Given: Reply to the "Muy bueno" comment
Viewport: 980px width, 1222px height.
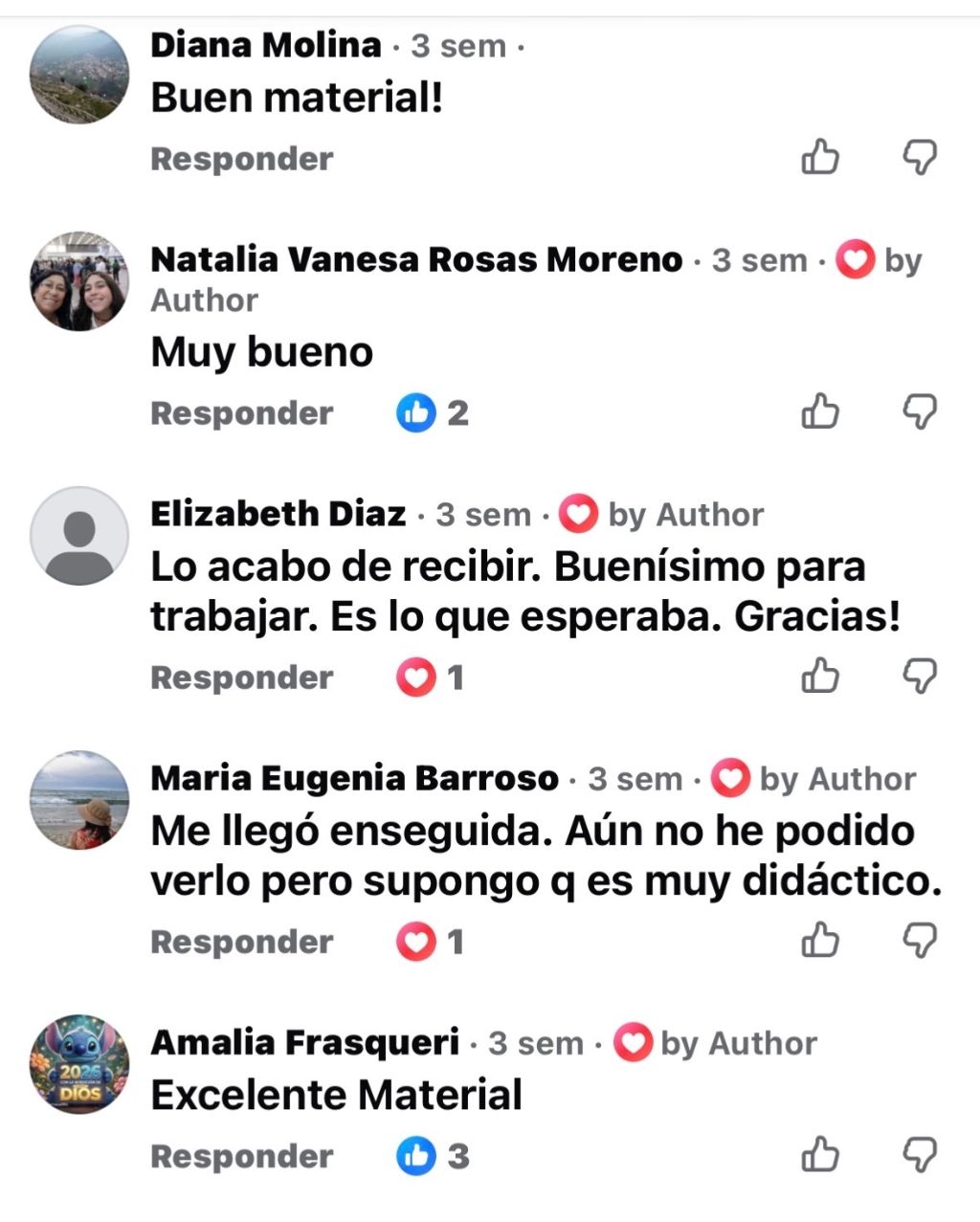Looking at the screenshot, I should 241,413.
